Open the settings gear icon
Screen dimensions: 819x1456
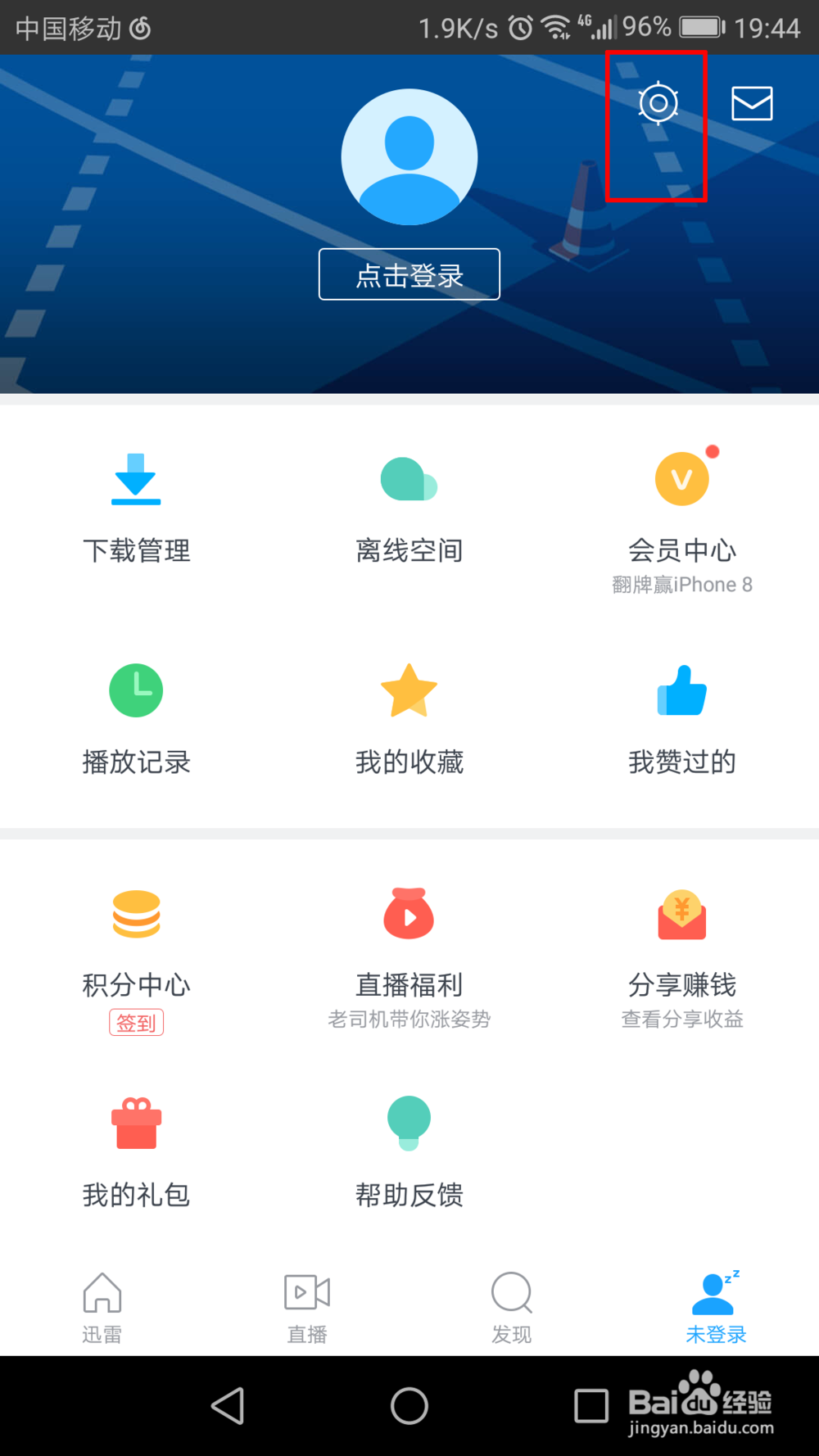click(x=658, y=103)
